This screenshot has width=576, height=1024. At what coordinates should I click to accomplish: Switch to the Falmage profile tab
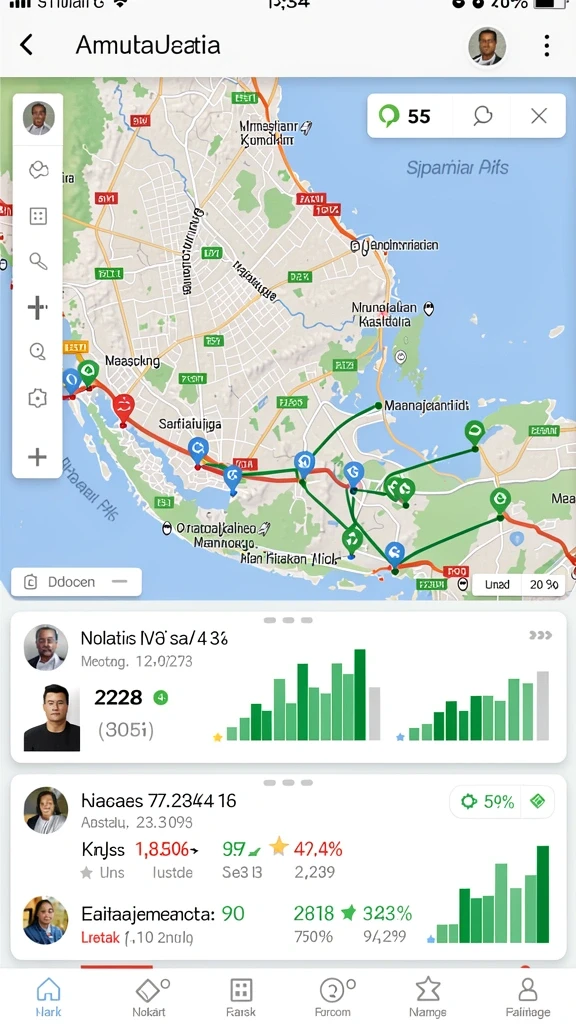tap(528, 997)
